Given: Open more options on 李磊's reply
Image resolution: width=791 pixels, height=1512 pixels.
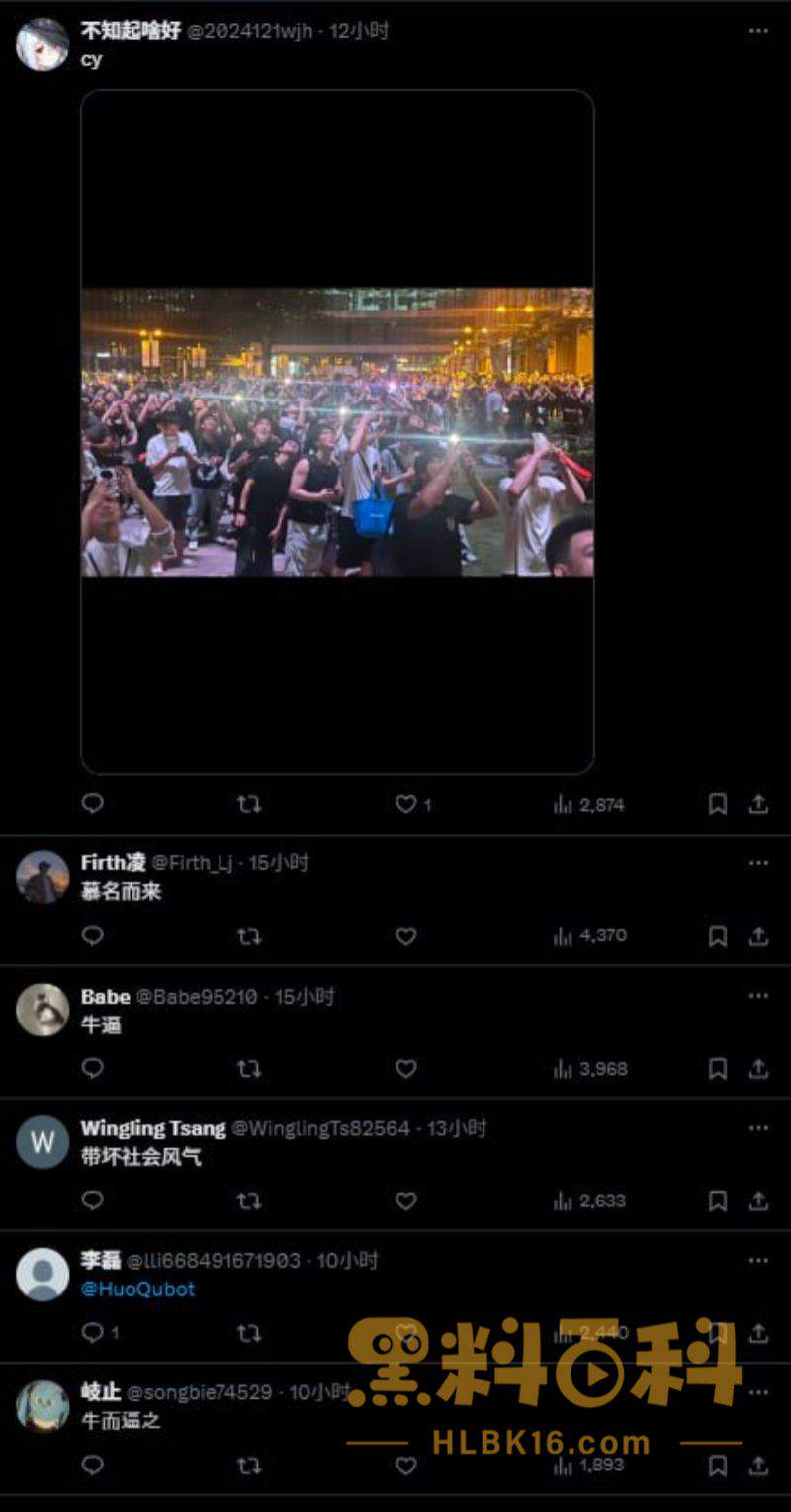Looking at the screenshot, I should coord(758,1261).
